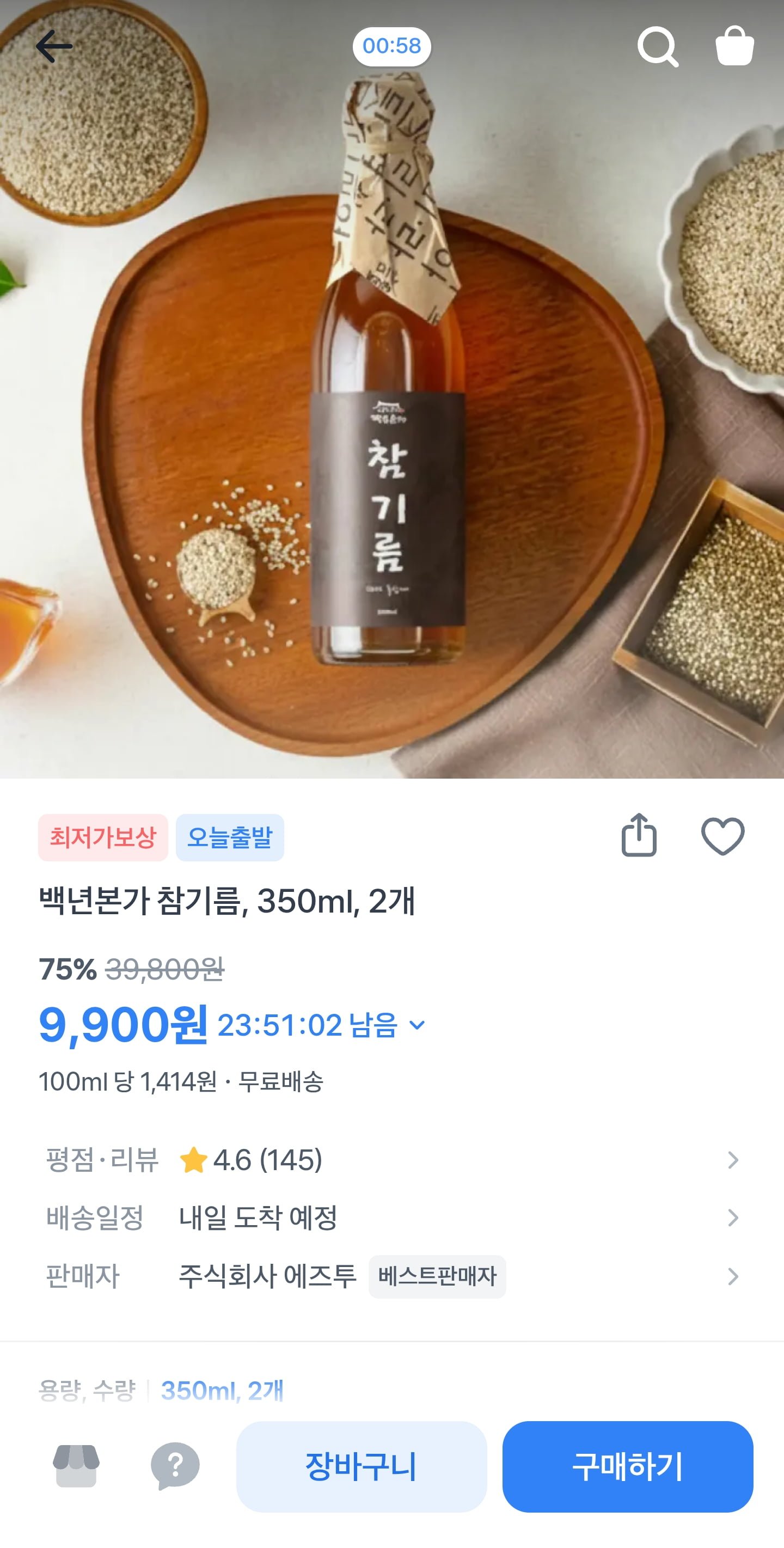Open 판매자 주식회사 에즈투 seller row

coord(391,1276)
